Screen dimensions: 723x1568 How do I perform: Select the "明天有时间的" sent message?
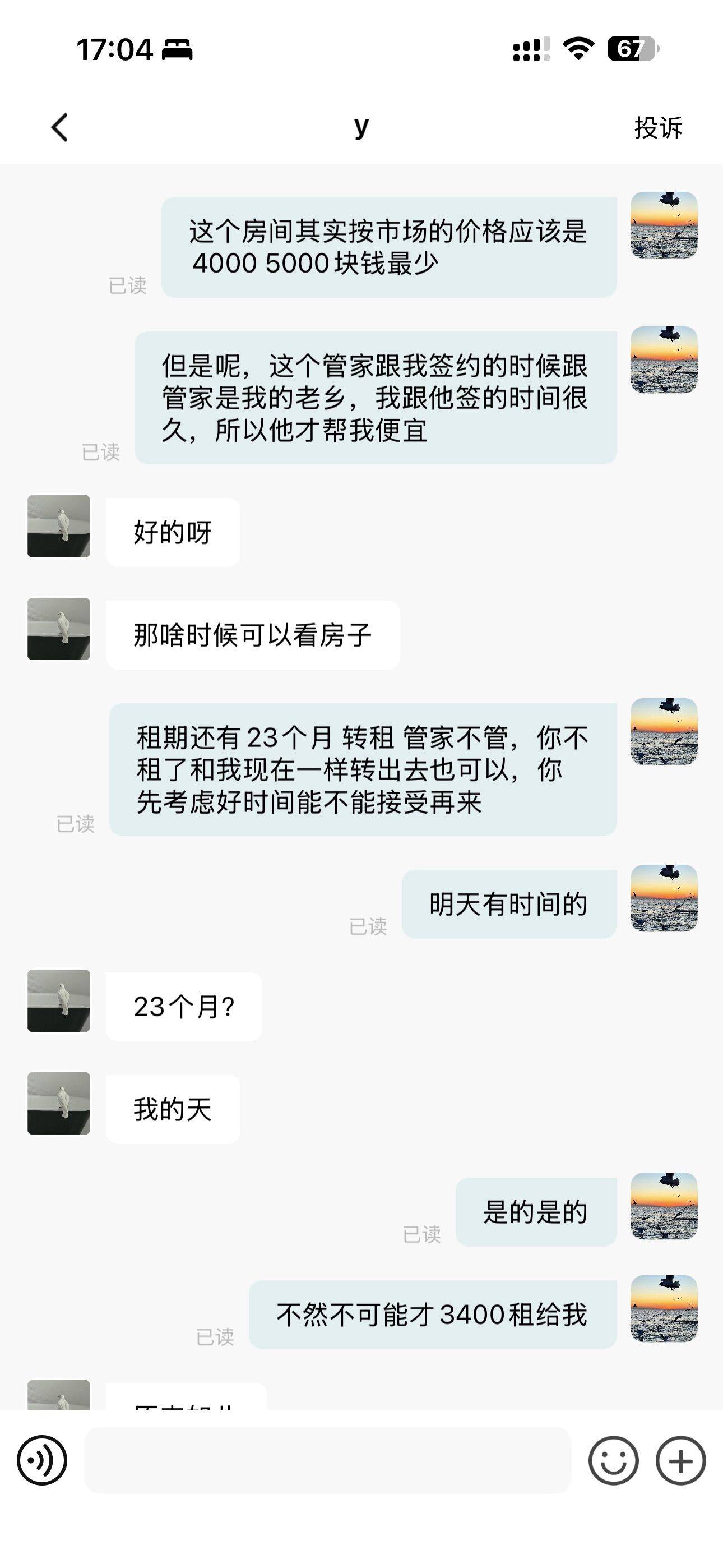508,902
